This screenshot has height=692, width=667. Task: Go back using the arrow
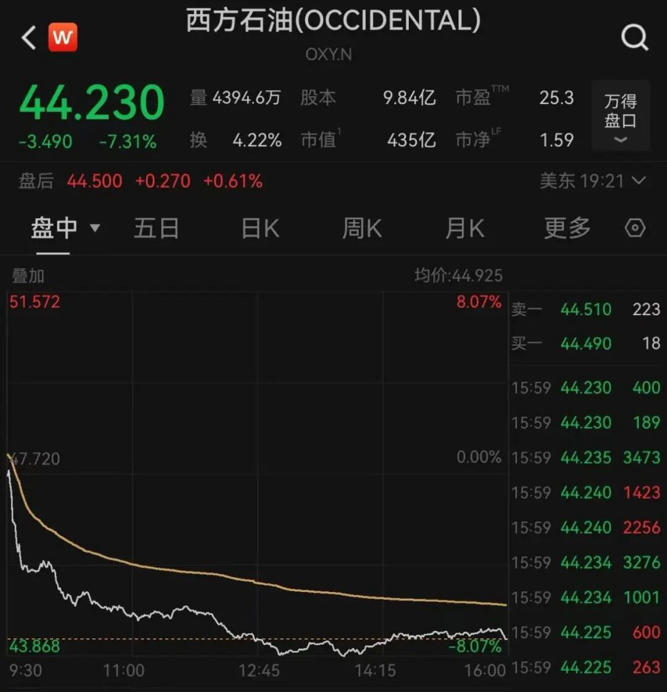coord(28,38)
